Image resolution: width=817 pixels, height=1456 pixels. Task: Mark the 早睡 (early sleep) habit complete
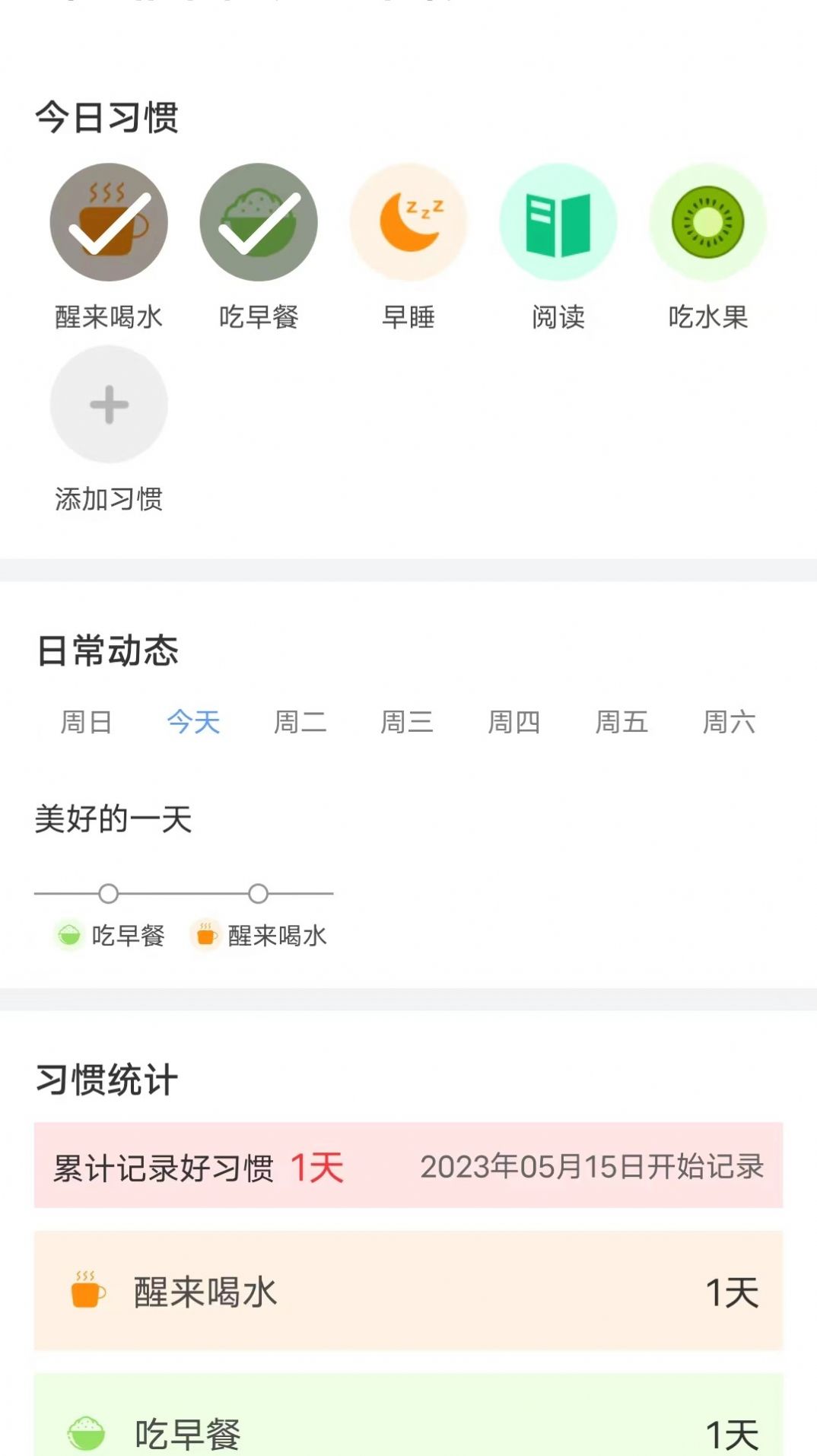[x=410, y=221]
